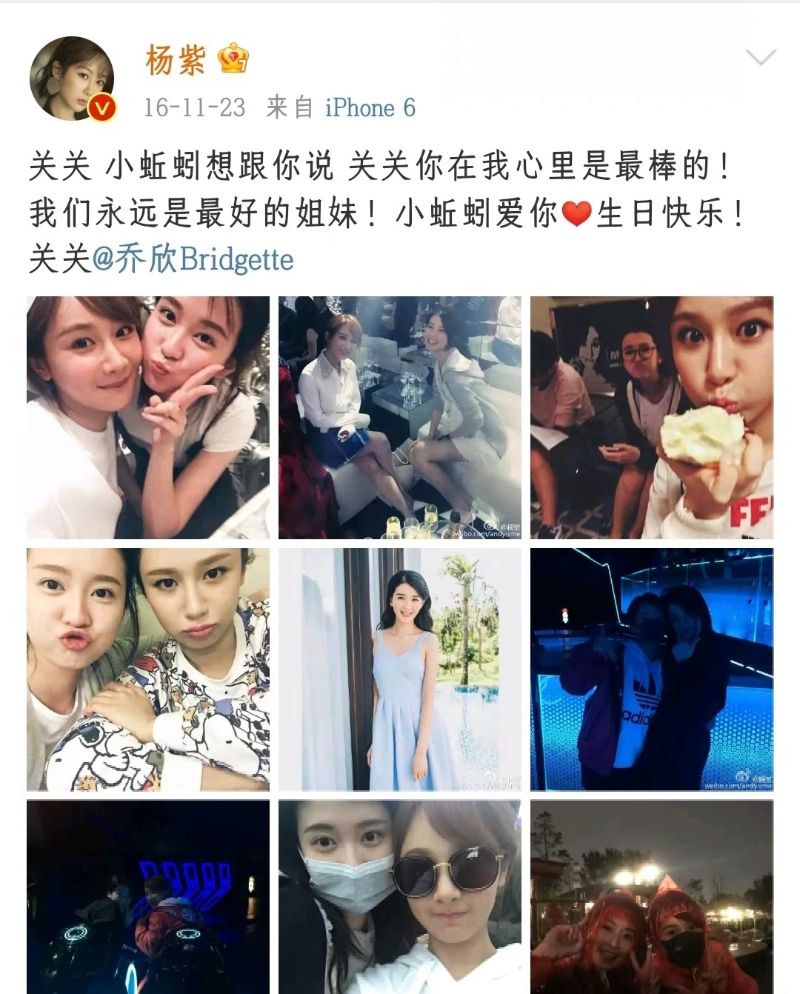
Task: Tap the username 杨紫
Action: (x=176, y=60)
